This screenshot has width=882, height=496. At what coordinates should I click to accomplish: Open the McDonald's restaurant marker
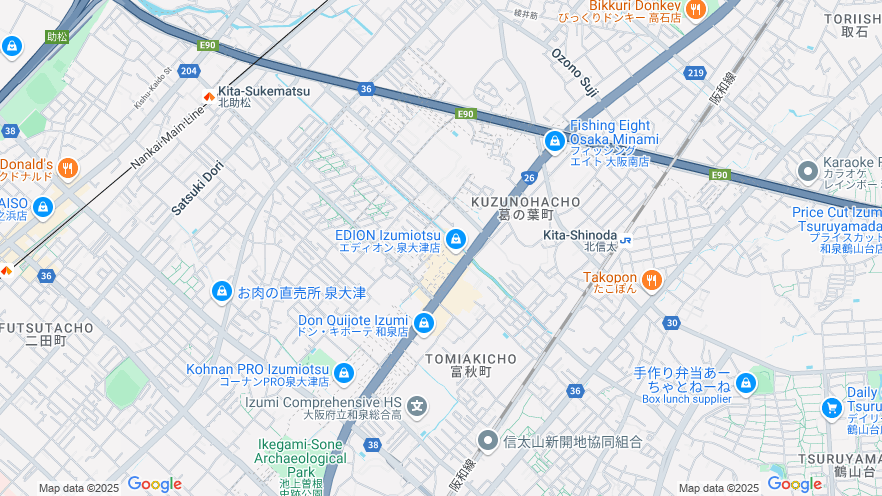(x=67, y=168)
